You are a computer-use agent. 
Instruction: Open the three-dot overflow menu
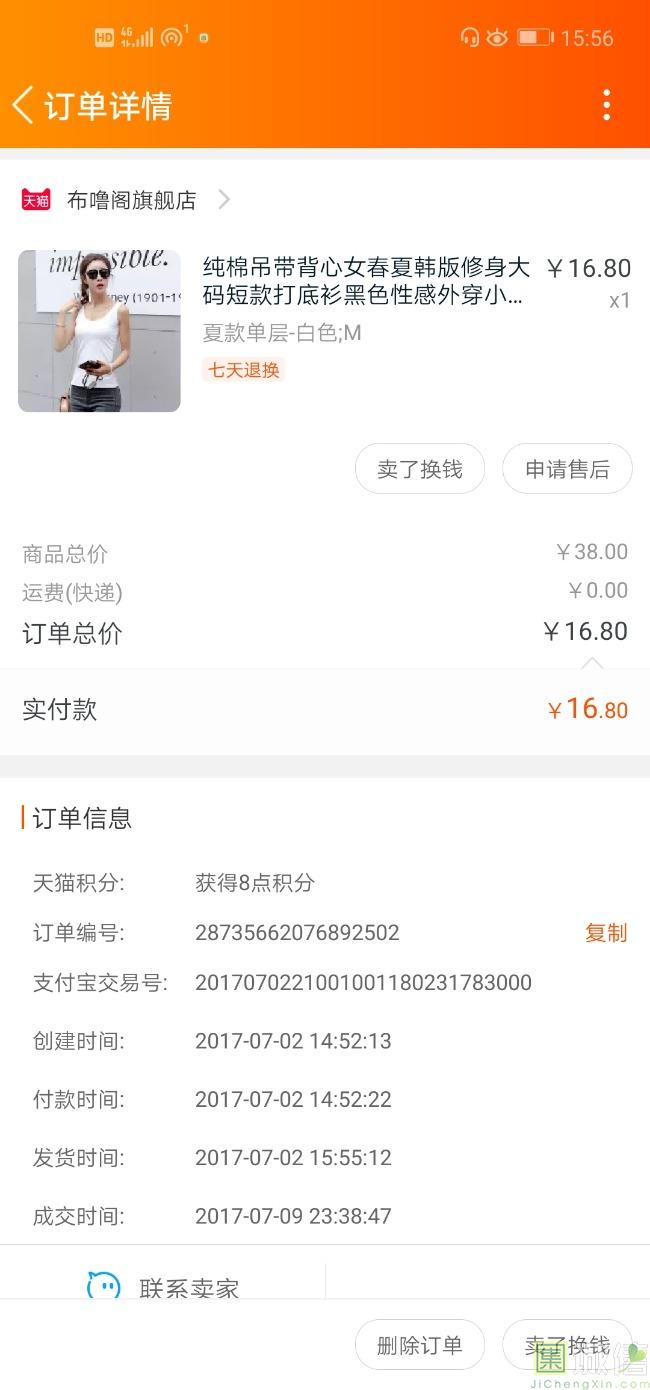[x=606, y=105]
